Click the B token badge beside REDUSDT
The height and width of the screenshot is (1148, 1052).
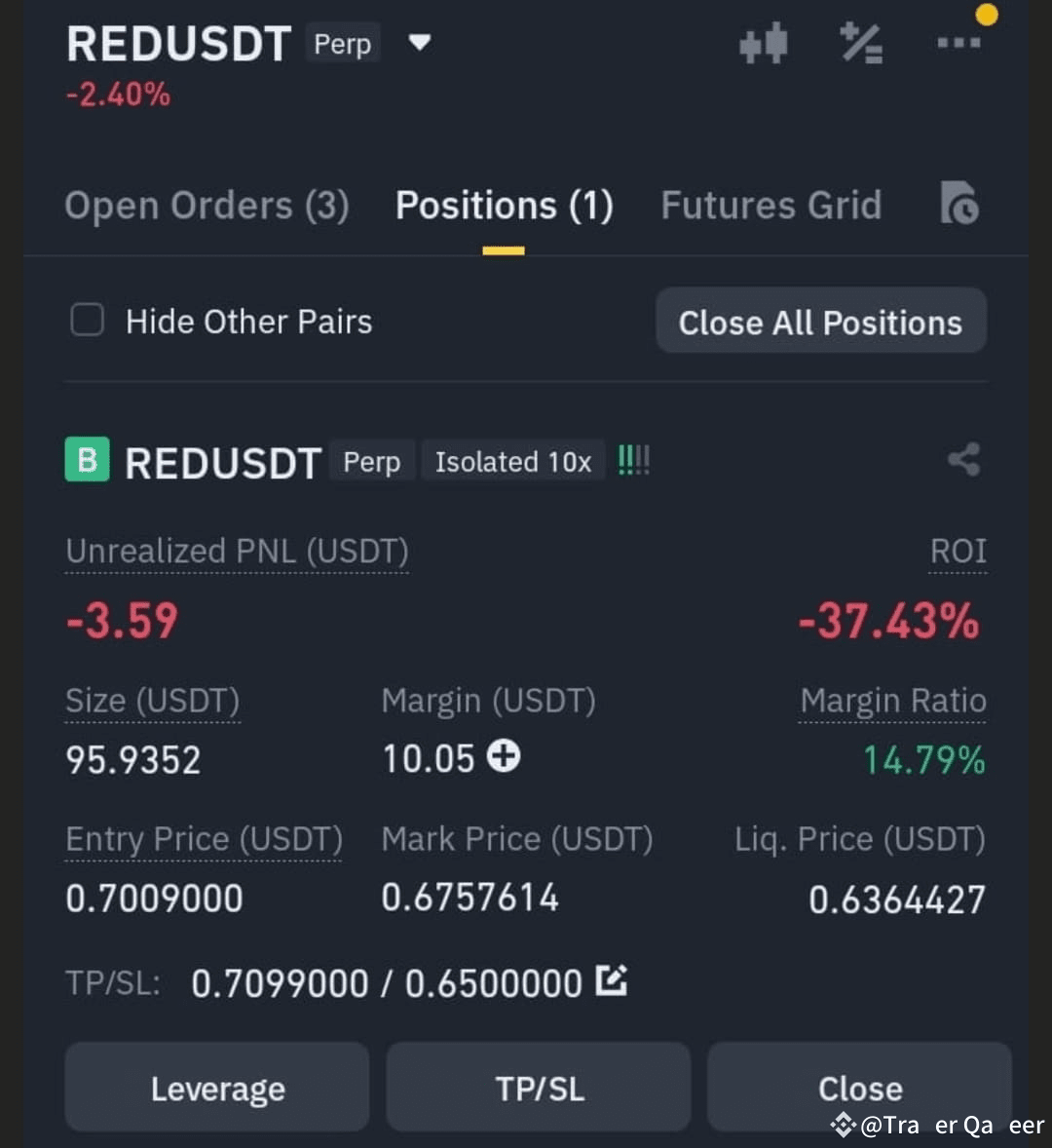click(87, 460)
